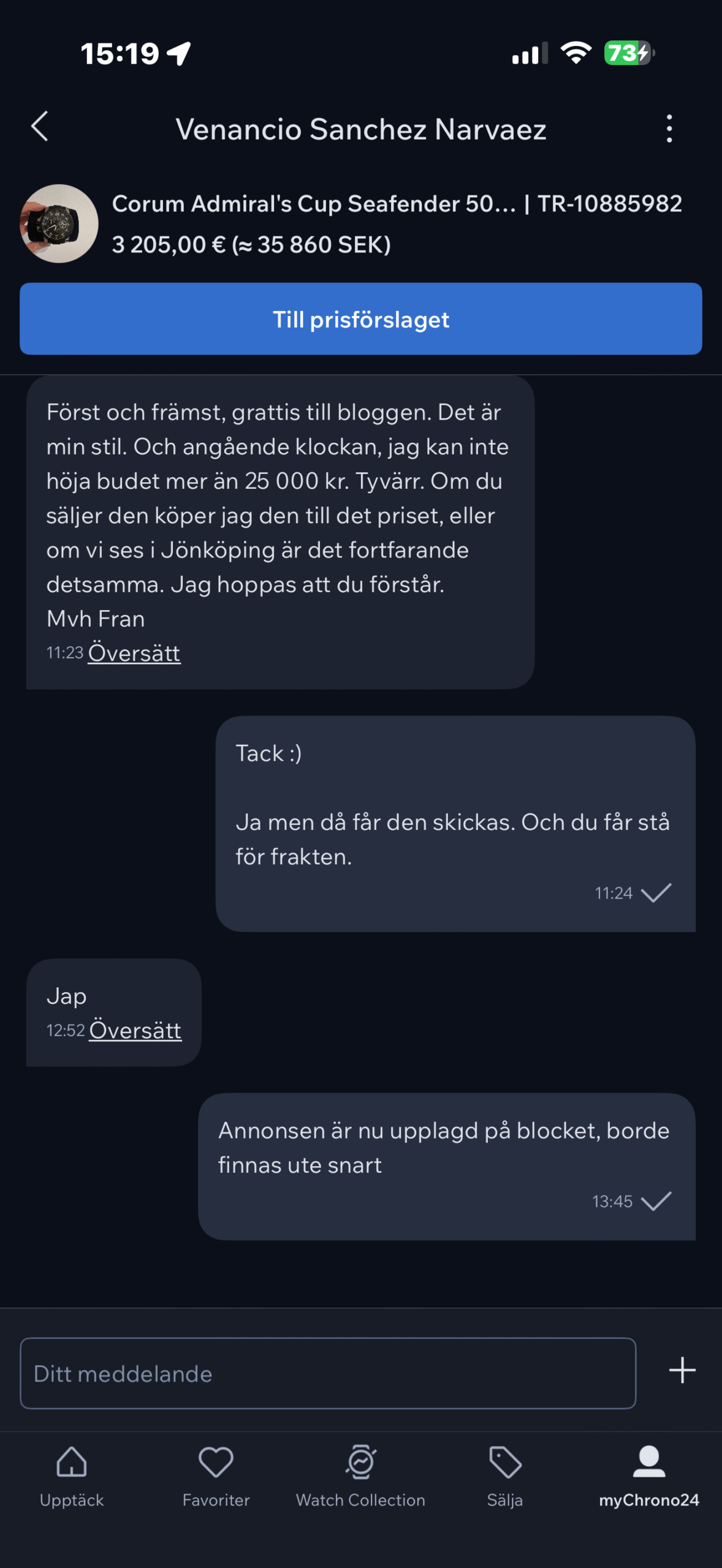Open the myChrono24 tab

648,1476
